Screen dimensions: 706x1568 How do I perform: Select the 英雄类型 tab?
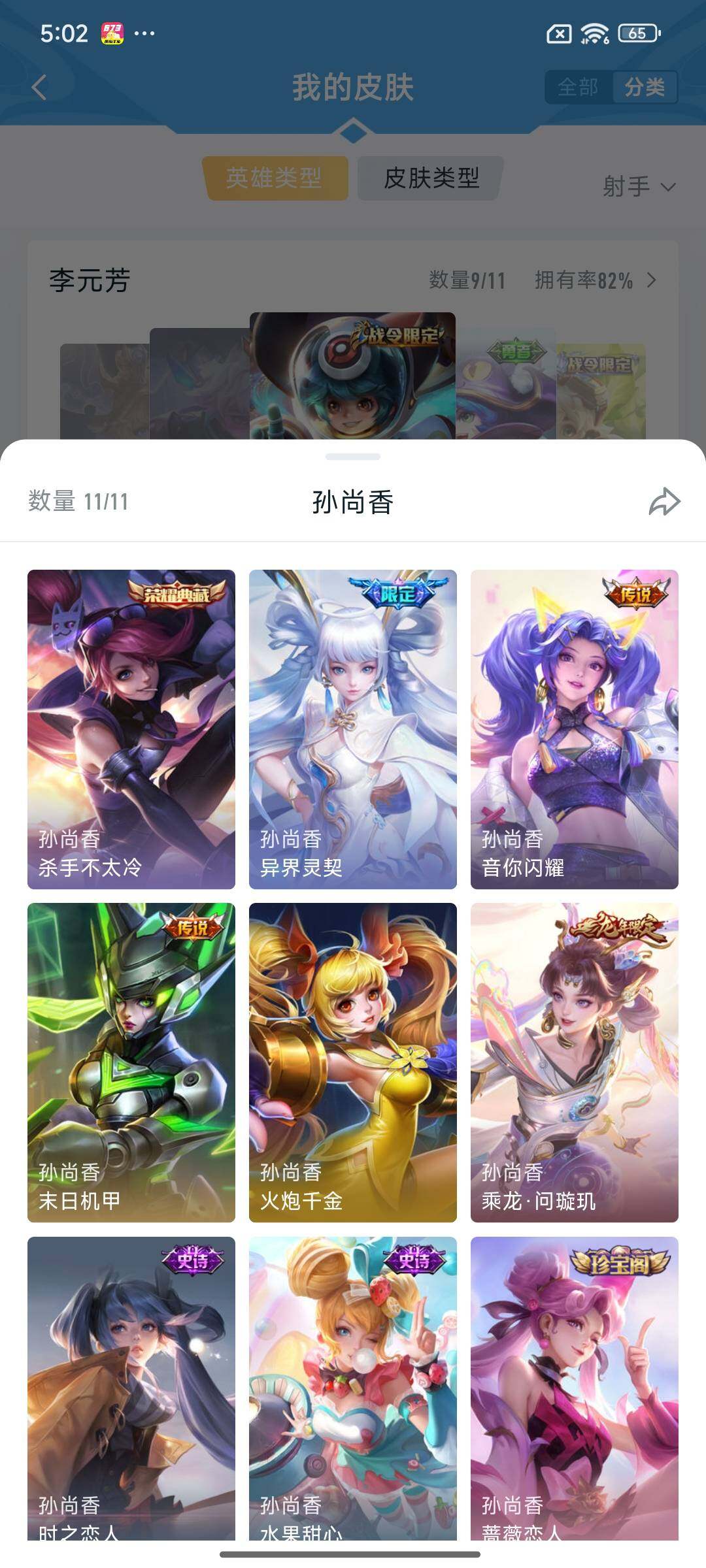(x=275, y=178)
